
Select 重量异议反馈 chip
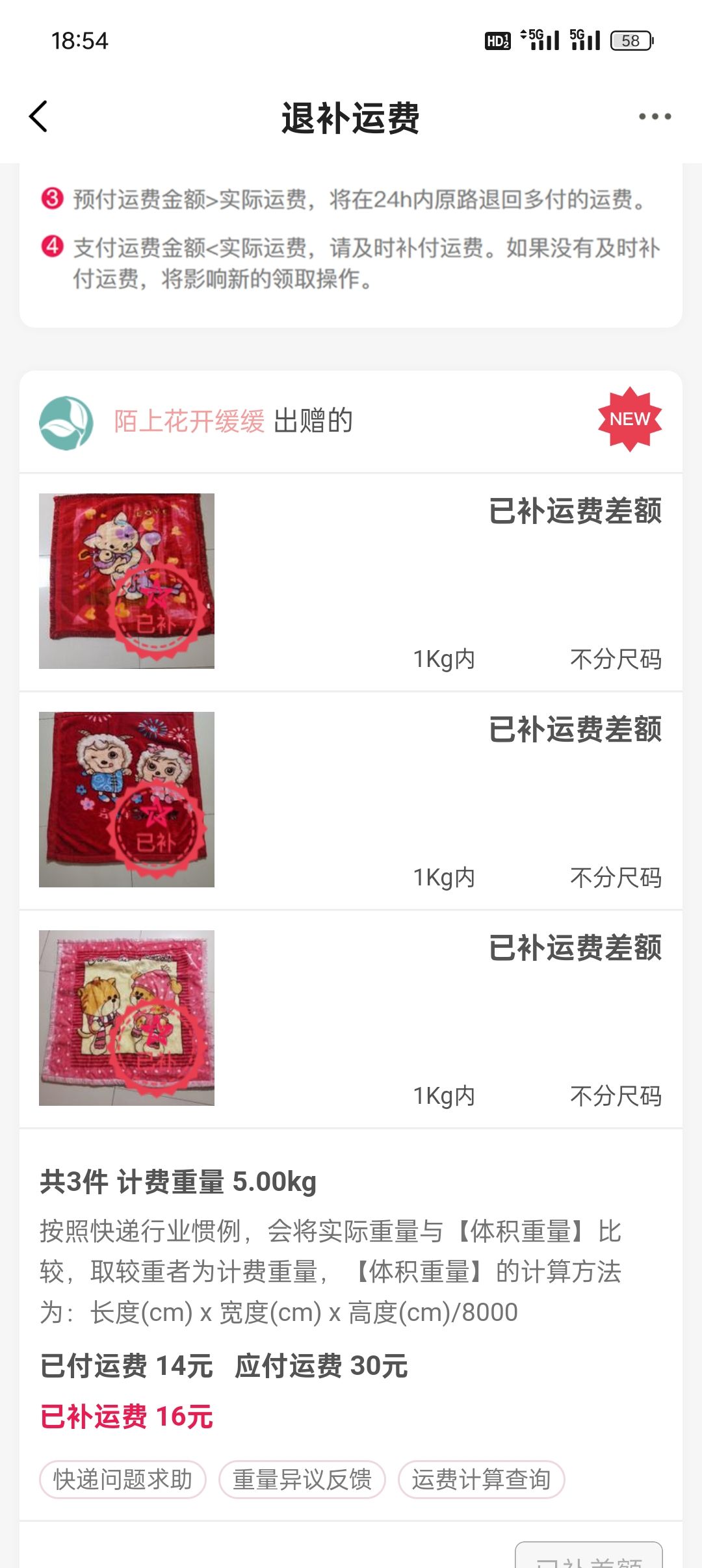[x=302, y=1480]
